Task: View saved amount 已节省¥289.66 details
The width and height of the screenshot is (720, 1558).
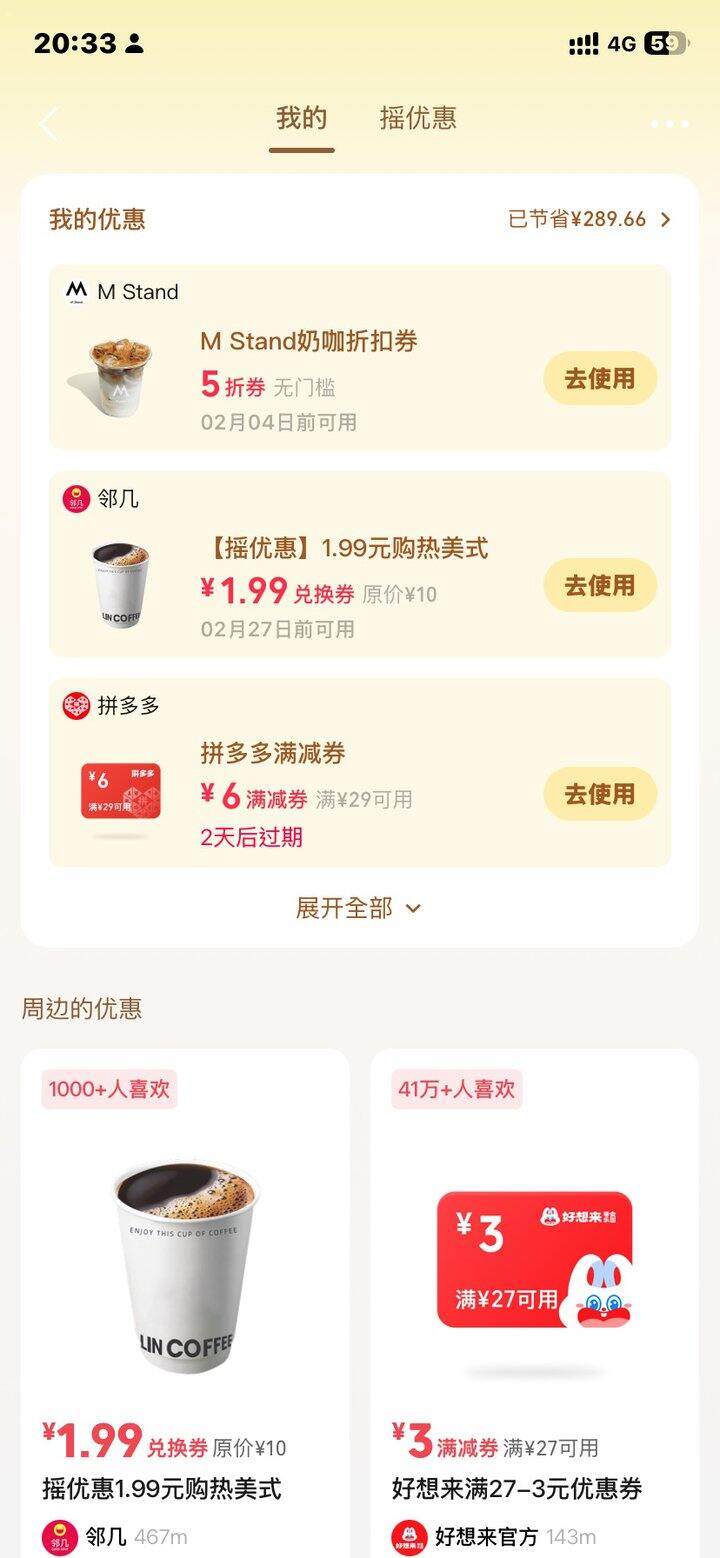Action: click(589, 220)
